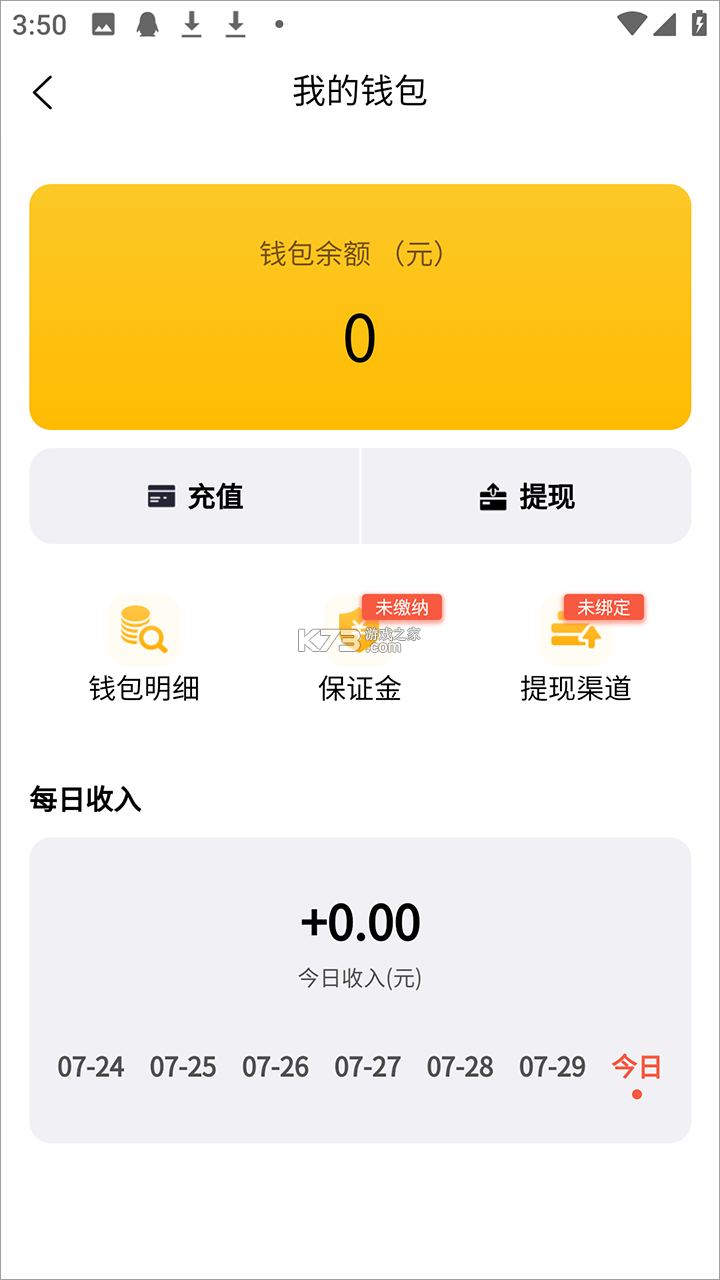Select the 07-28 income date
The width and height of the screenshot is (720, 1280).
click(459, 1067)
